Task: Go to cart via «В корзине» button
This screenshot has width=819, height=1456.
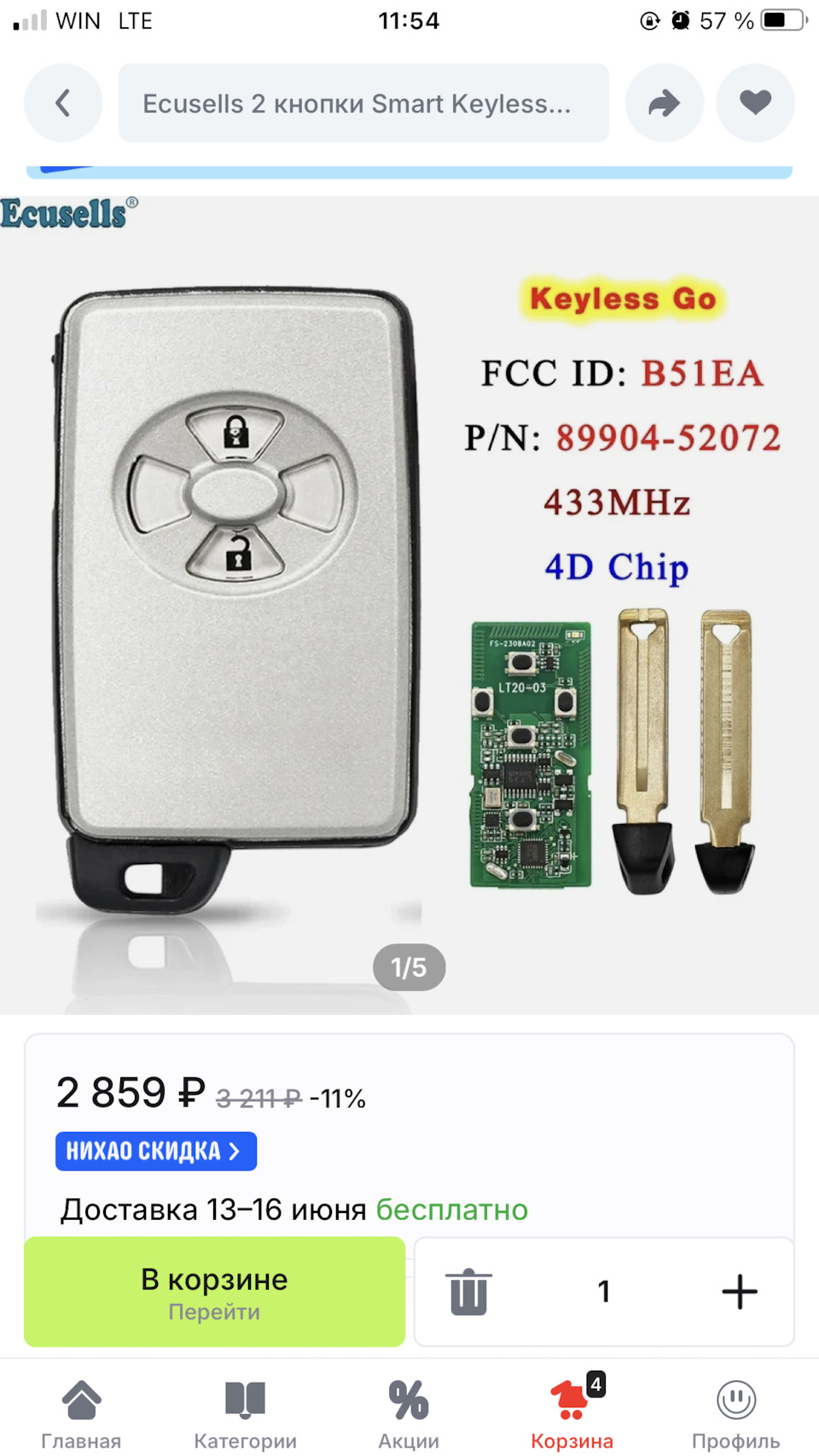Action: (x=214, y=1291)
